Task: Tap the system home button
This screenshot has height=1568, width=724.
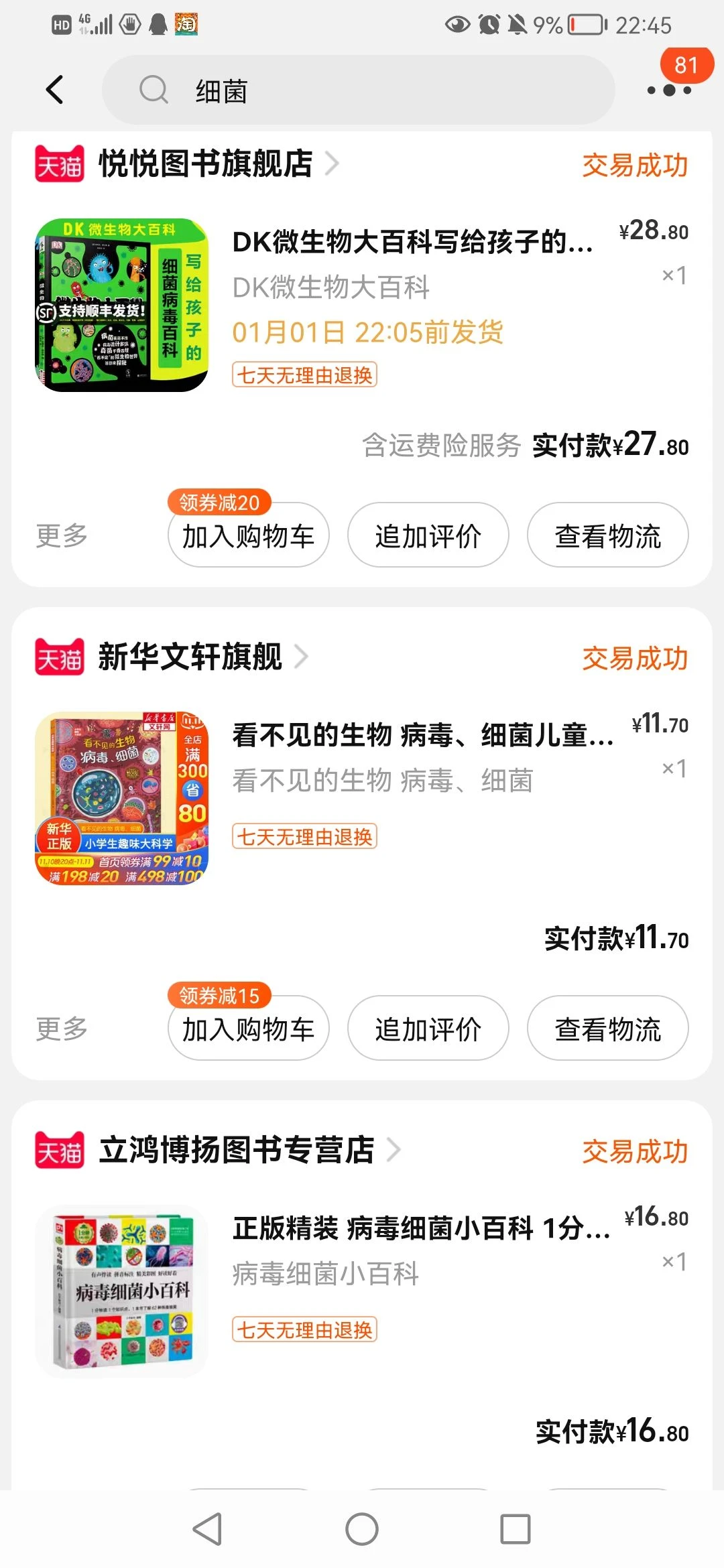Action: coord(362,1529)
